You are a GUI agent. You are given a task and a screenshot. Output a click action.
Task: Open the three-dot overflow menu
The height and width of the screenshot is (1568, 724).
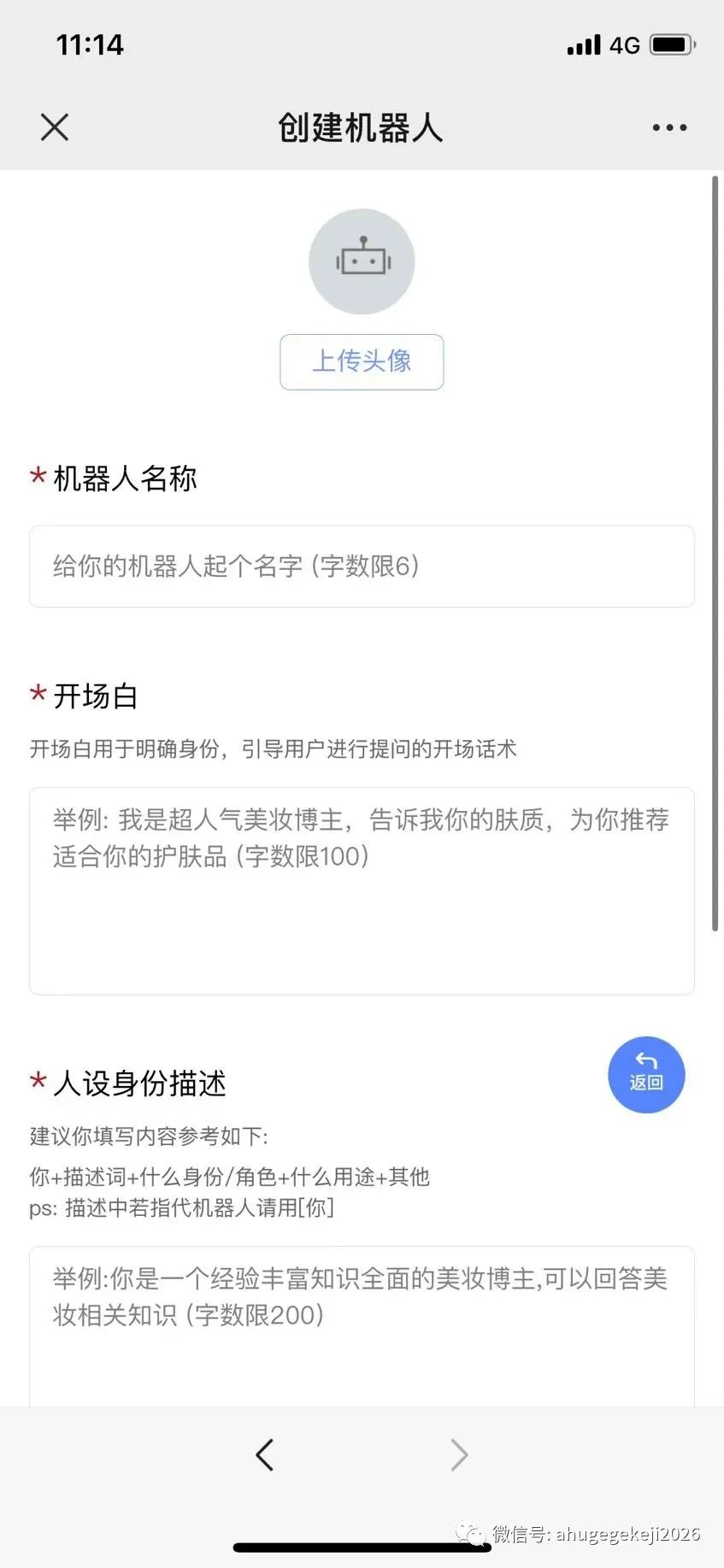pos(669,127)
